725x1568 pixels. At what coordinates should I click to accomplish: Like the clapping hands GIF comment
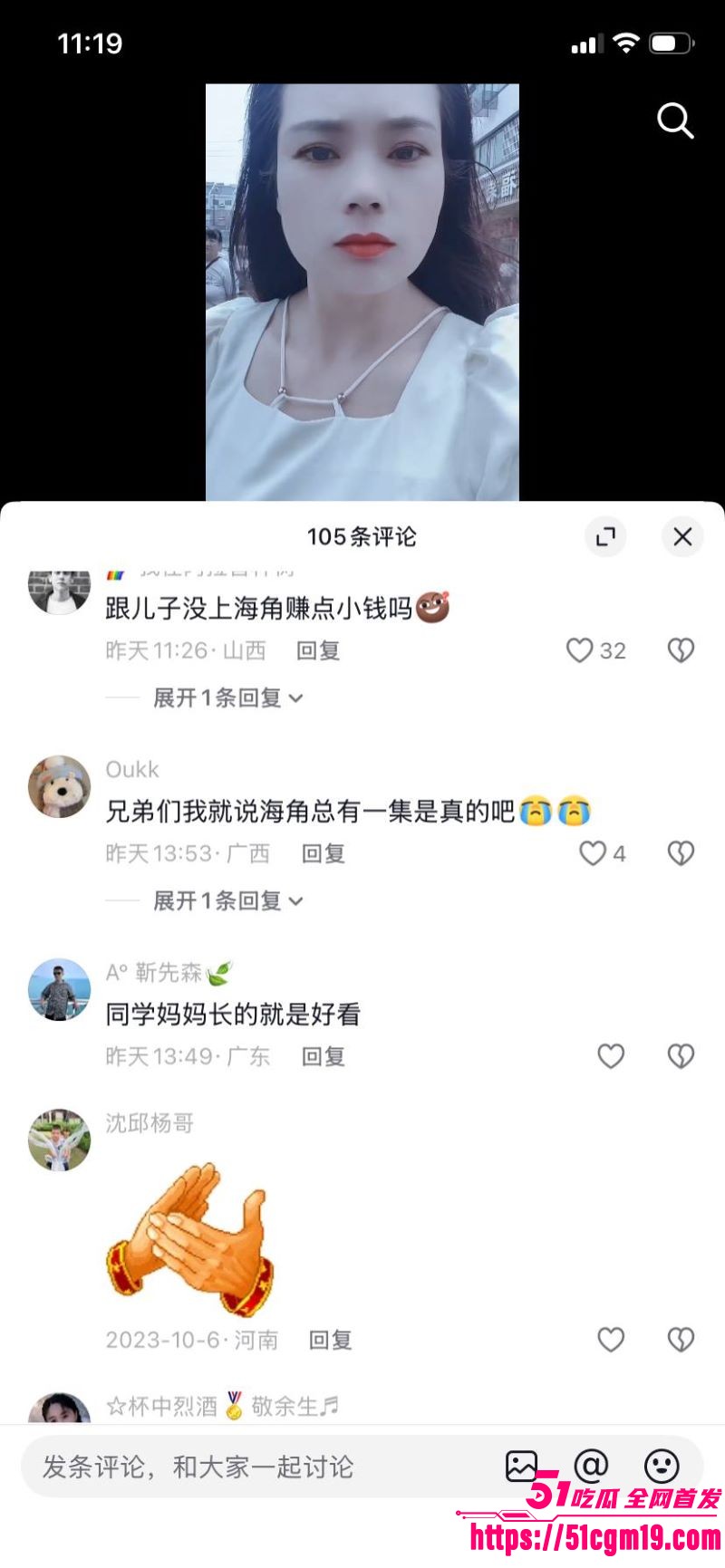point(612,1341)
